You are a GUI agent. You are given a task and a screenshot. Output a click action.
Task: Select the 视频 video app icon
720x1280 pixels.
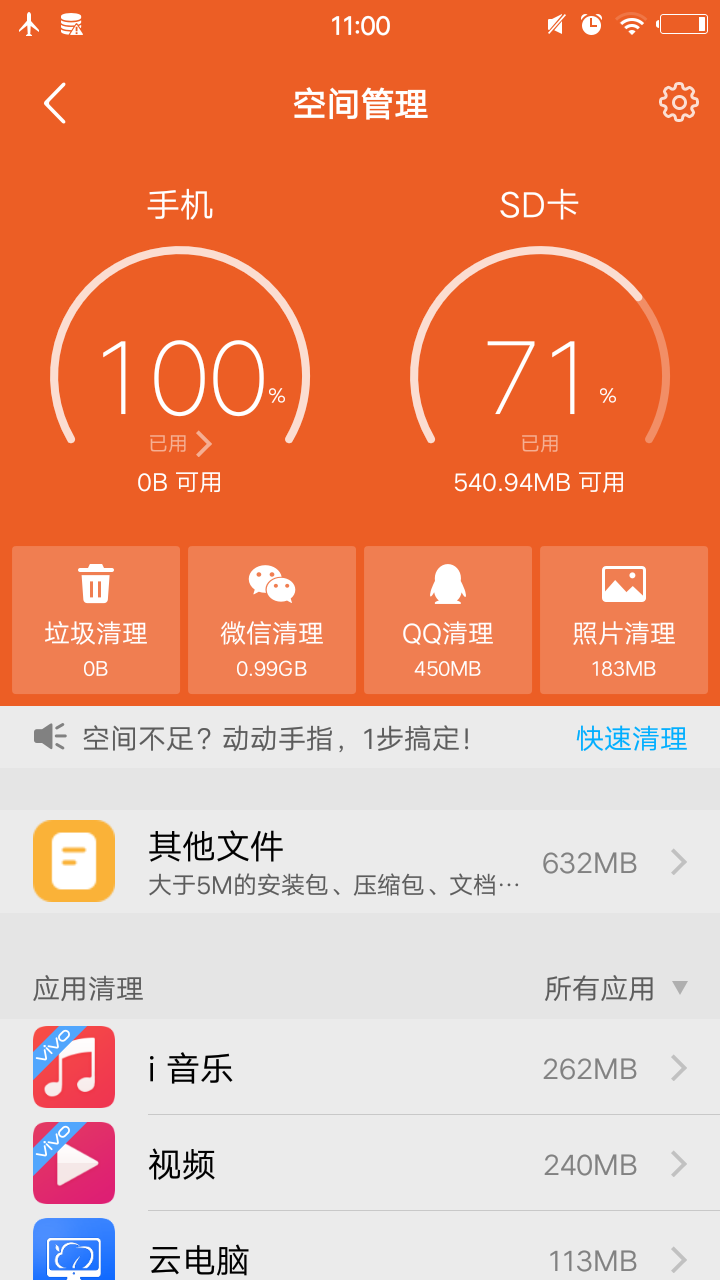(x=74, y=1163)
